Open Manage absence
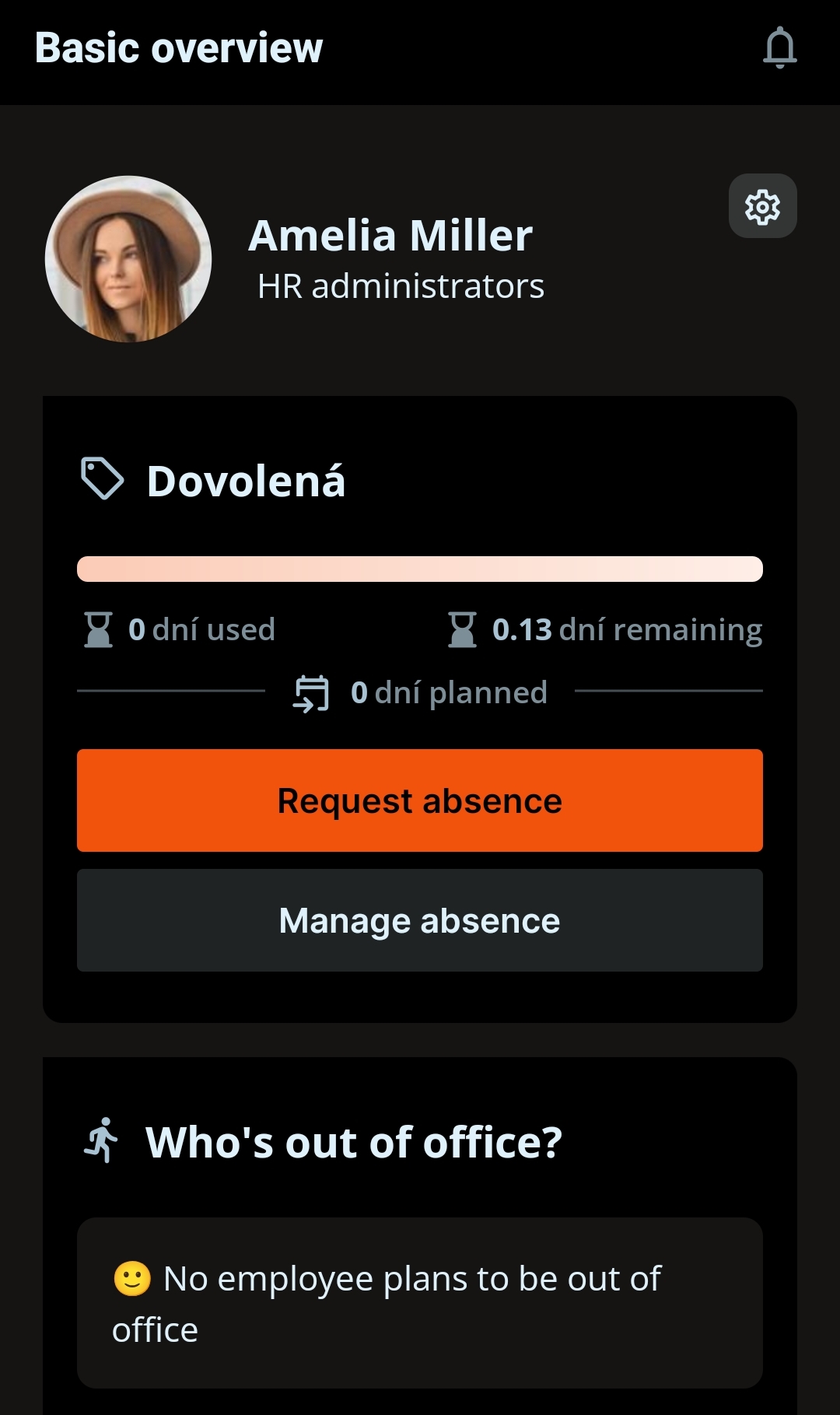The width and height of the screenshot is (840, 1415). coord(420,920)
